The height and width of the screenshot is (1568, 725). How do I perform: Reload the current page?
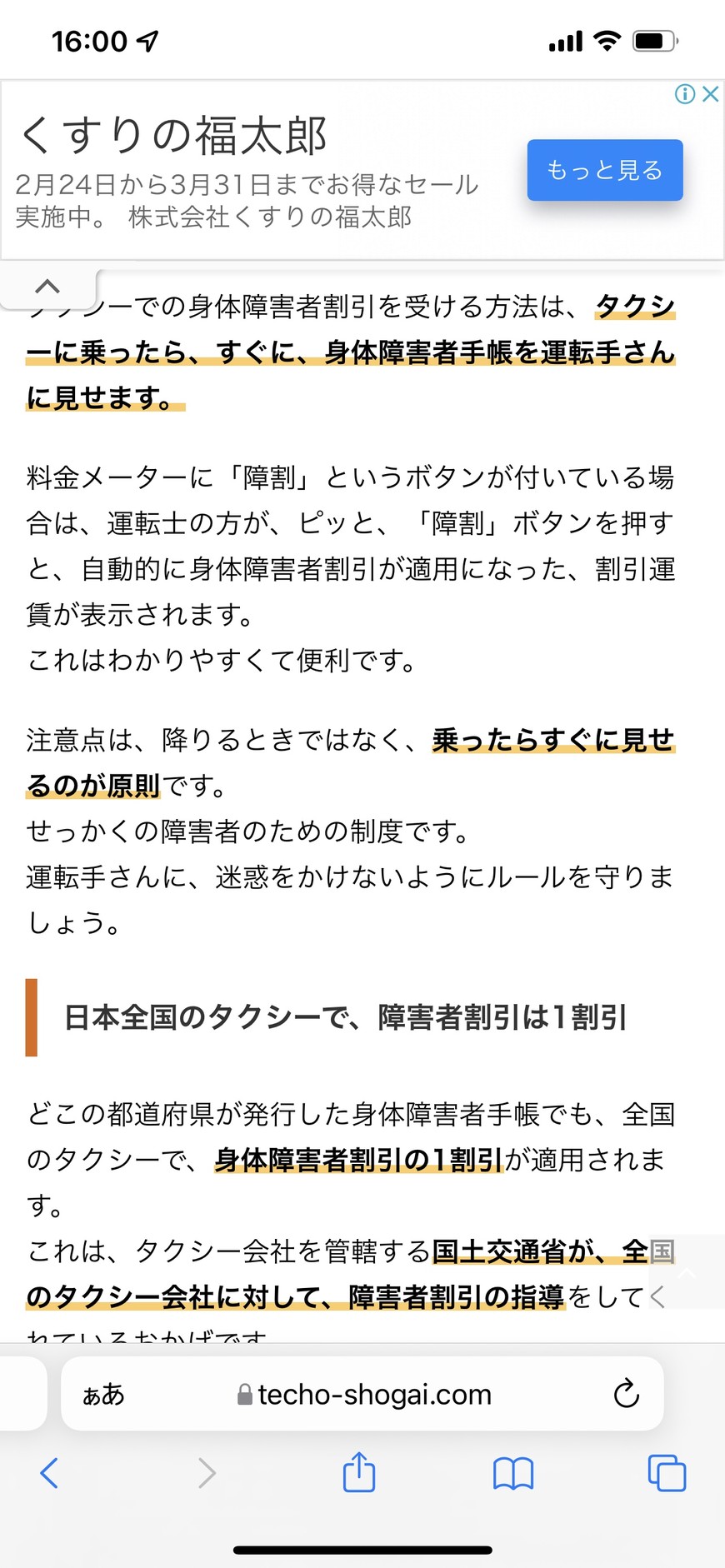(x=626, y=1393)
